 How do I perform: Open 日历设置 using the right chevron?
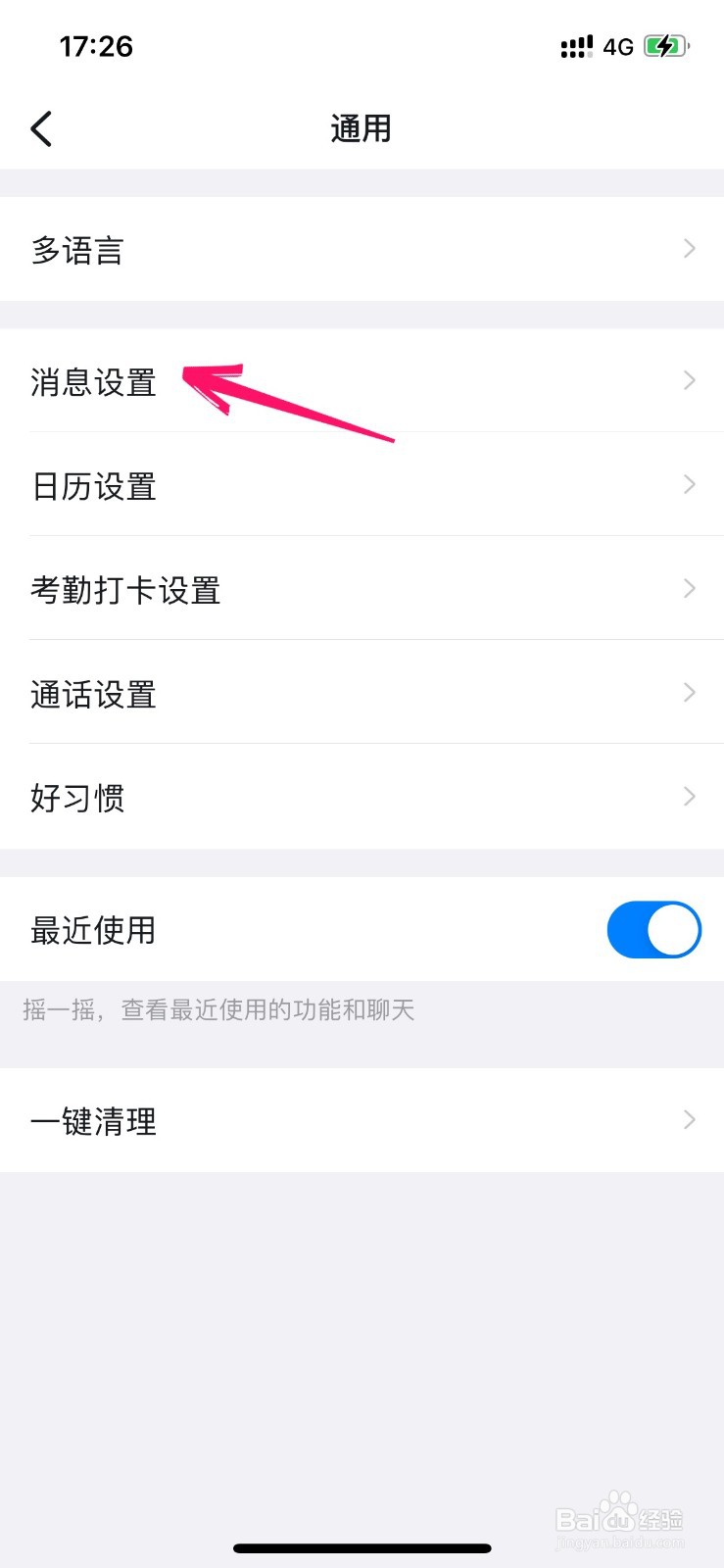coord(689,484)
